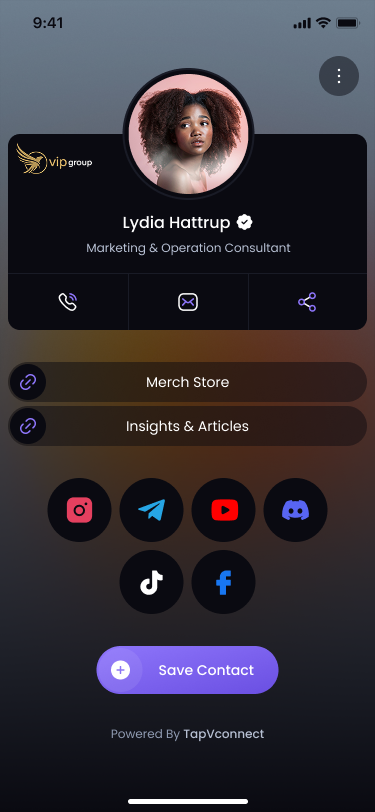This screenshot has height=812, width=375.
Task: Email Lydia via the envelope icon
Action: (x=188, y=302)
